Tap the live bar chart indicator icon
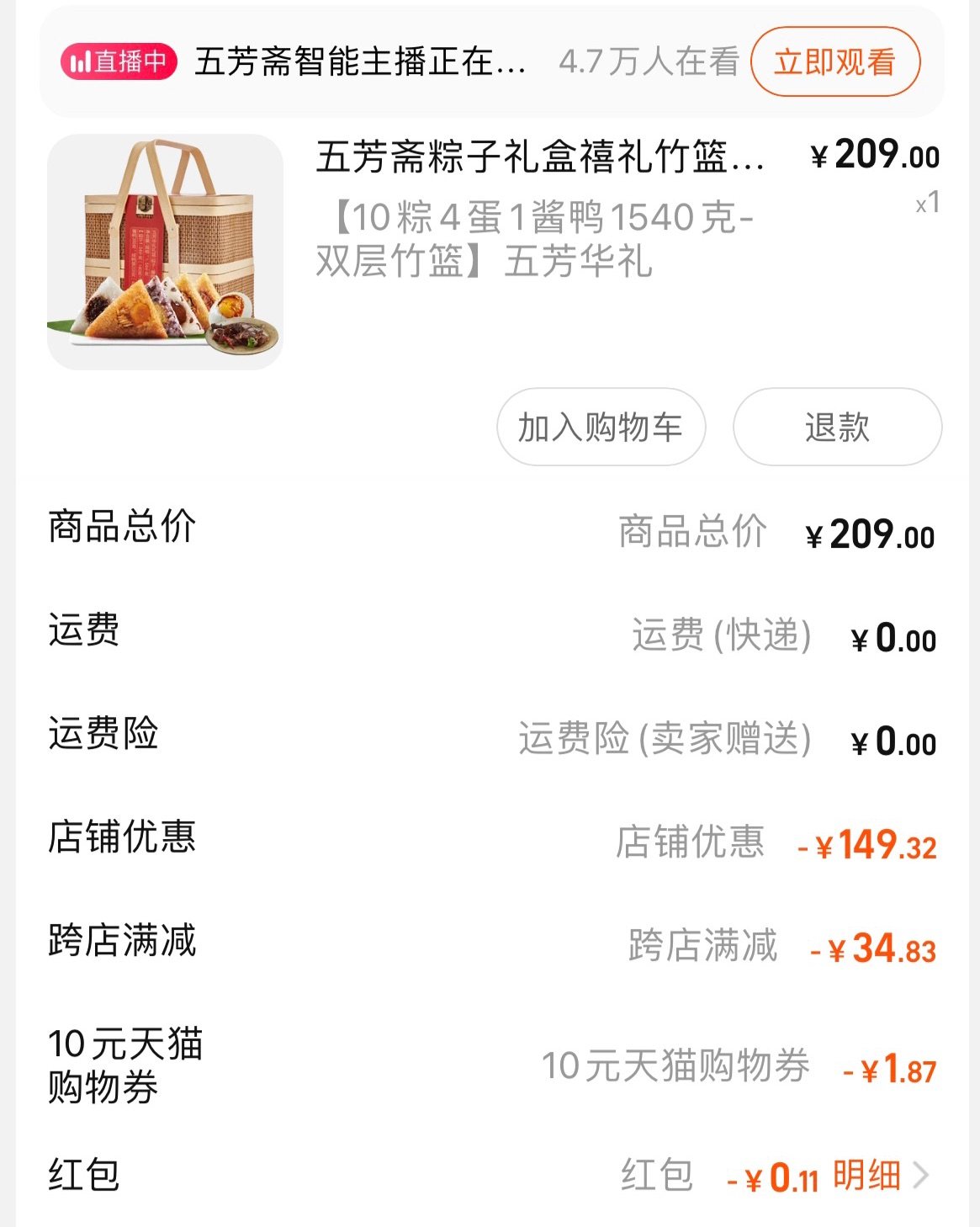This screenshot has width=980, height=1227. click(82, 61)
